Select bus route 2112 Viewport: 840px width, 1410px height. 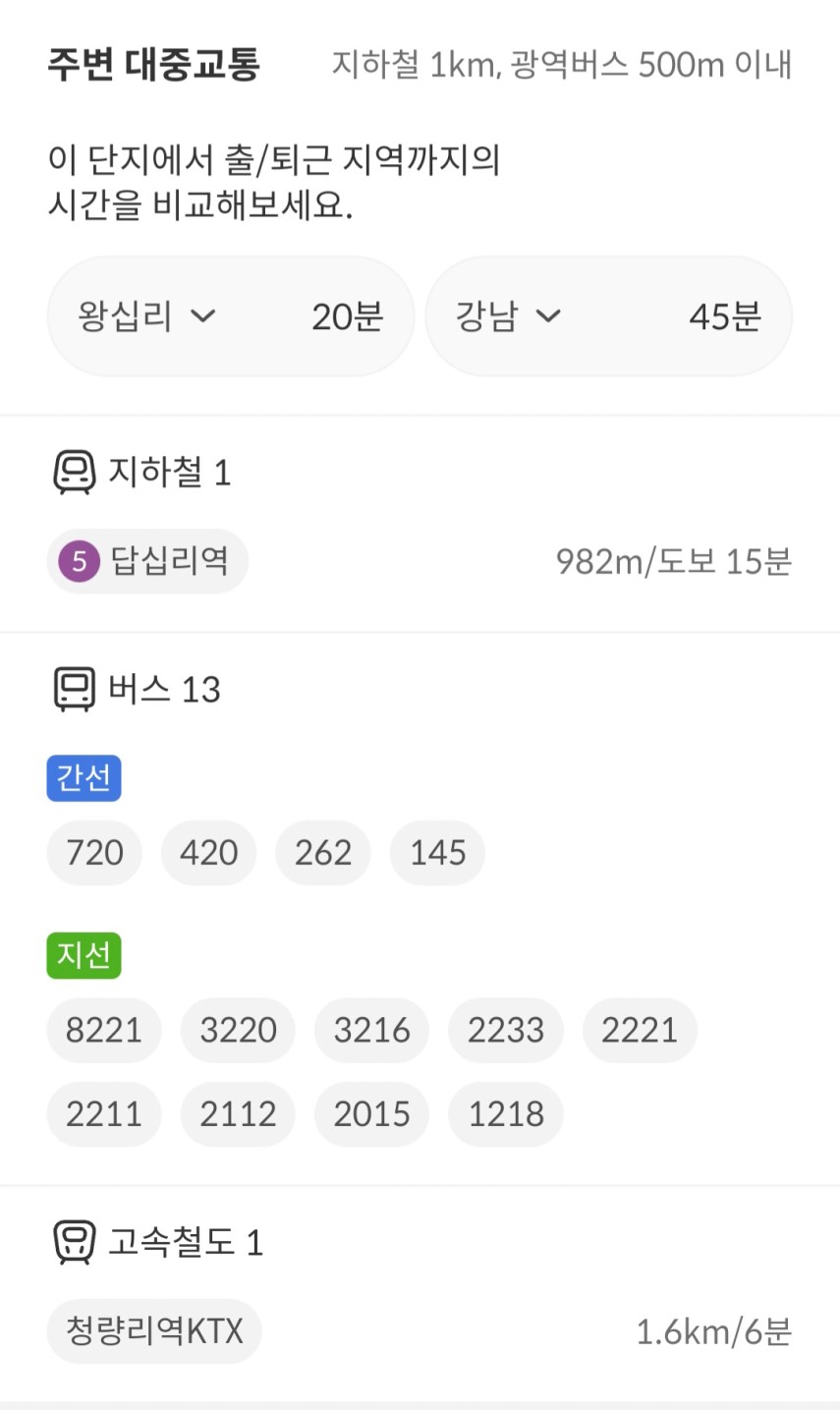(238, 1114)
